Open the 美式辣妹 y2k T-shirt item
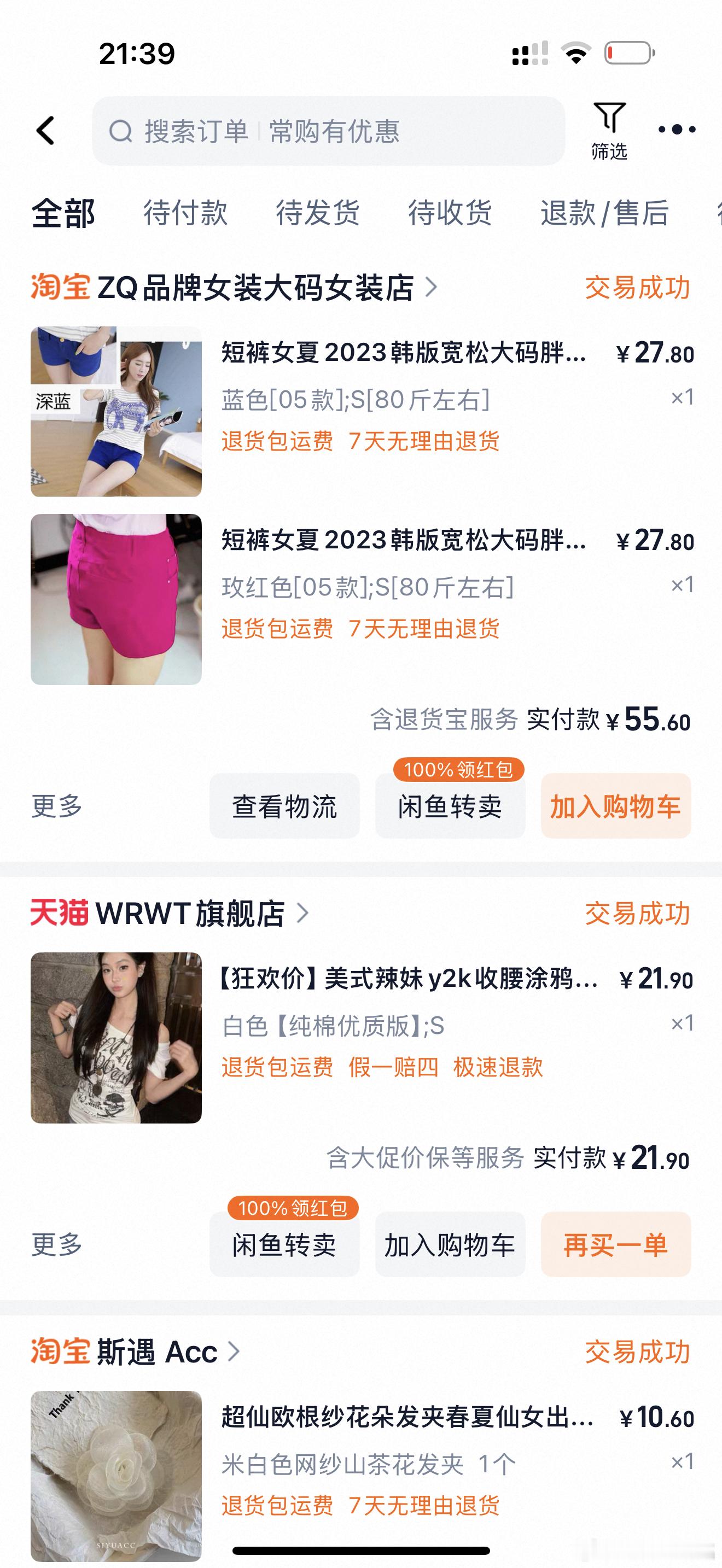This screenshot has width=722, height=1568. point(362,1038)
